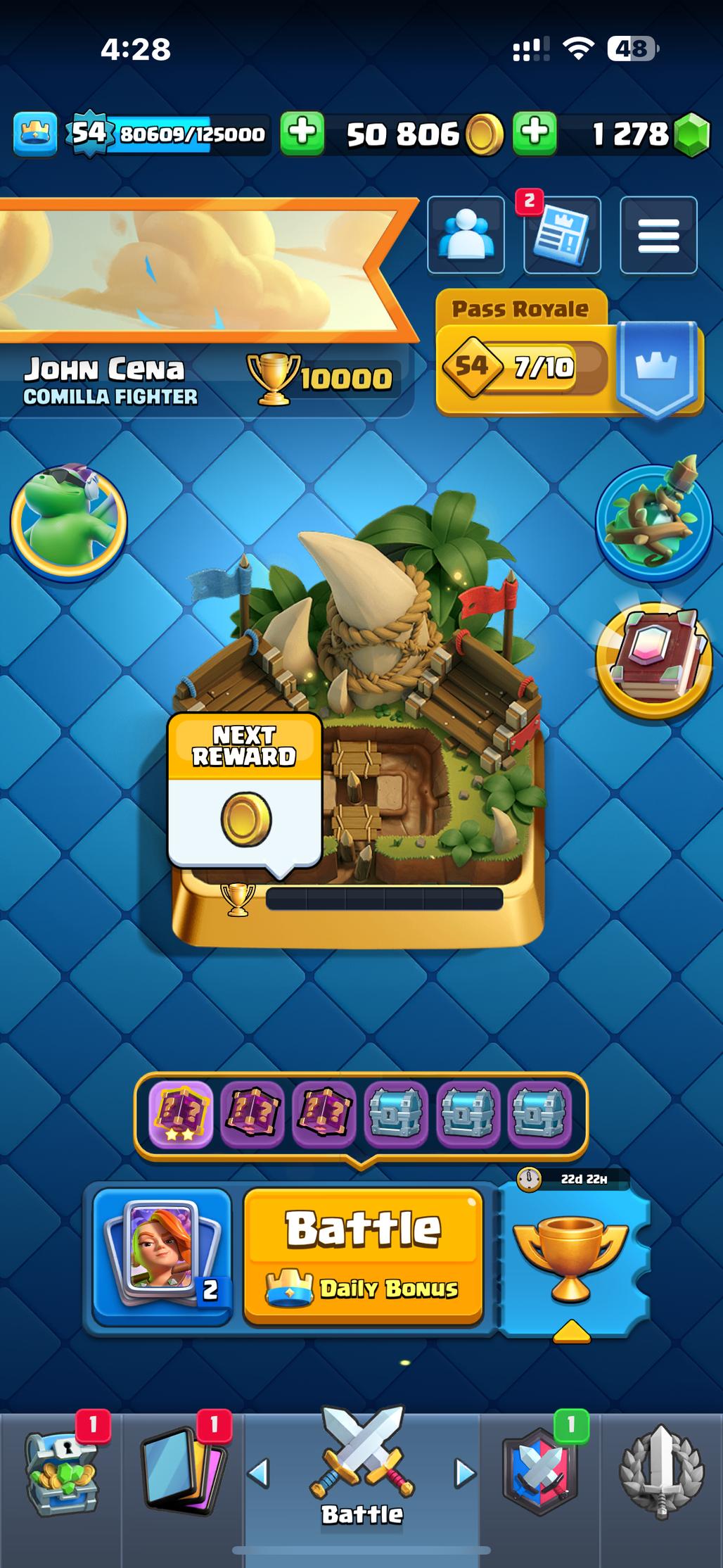The width and height of the screenshot is (723, 1568).
Task: Add more gems with plus button
Action: tap(535, 133)
